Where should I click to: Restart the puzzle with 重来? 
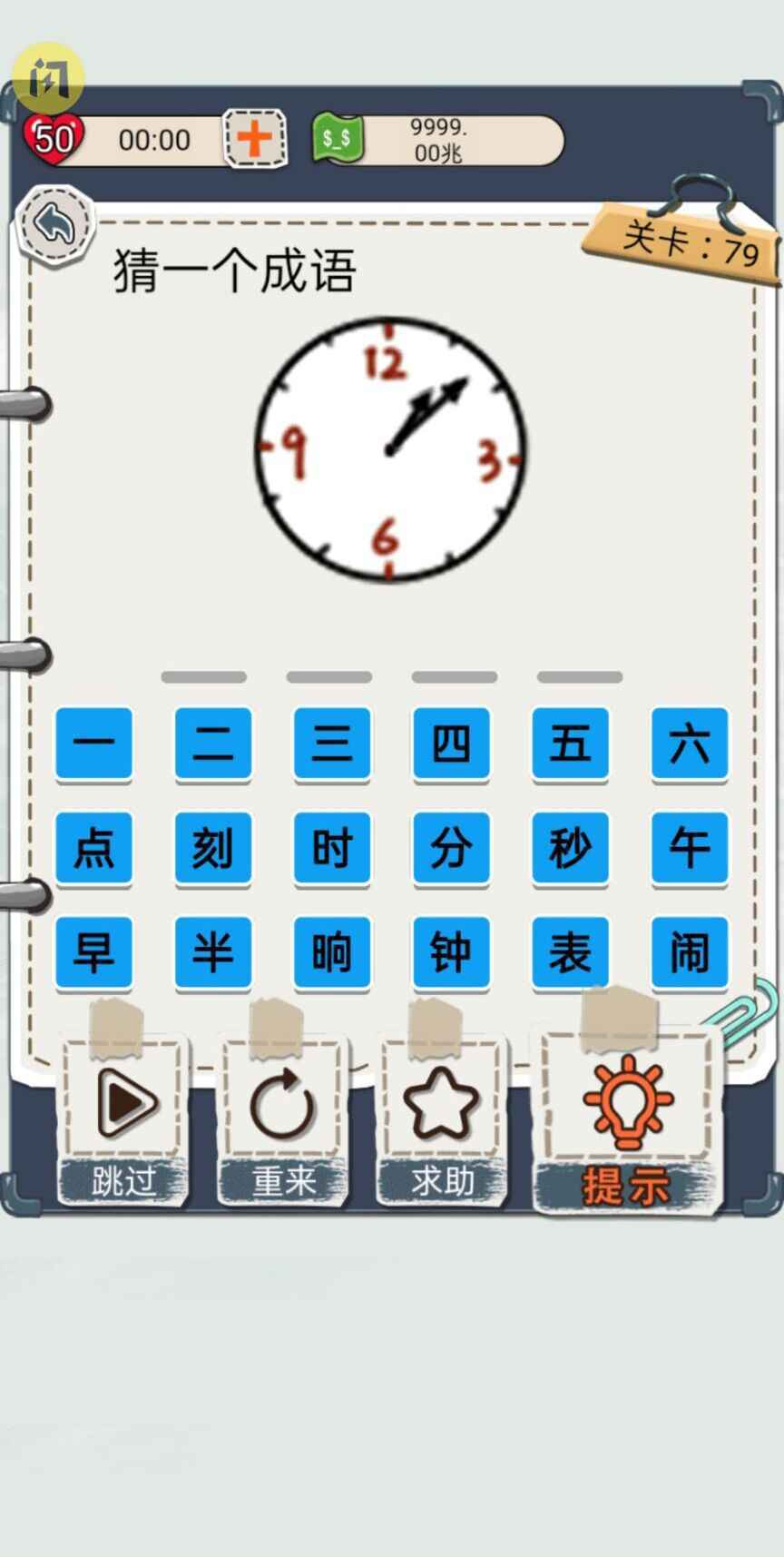click(x=283, y=1121)
